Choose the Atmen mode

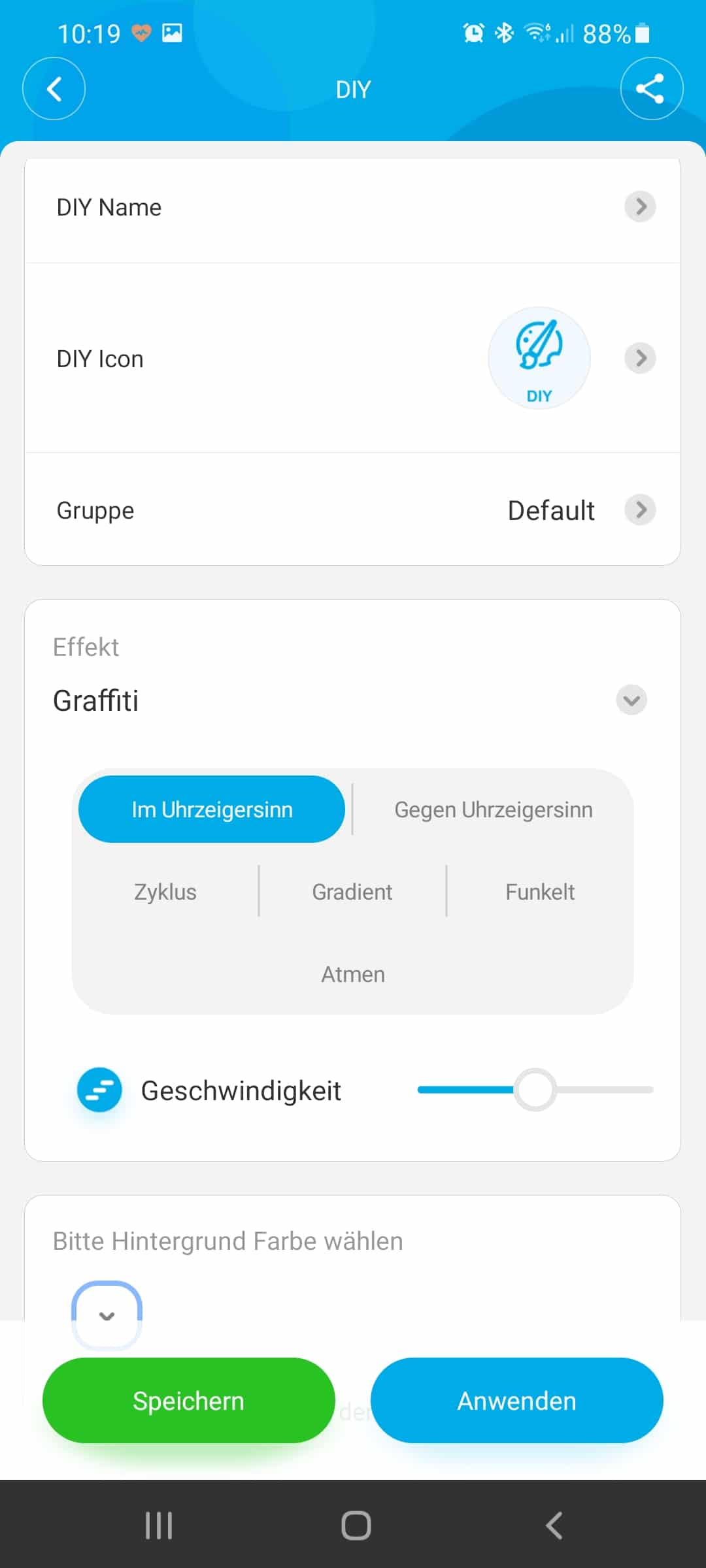pos(353,974)
